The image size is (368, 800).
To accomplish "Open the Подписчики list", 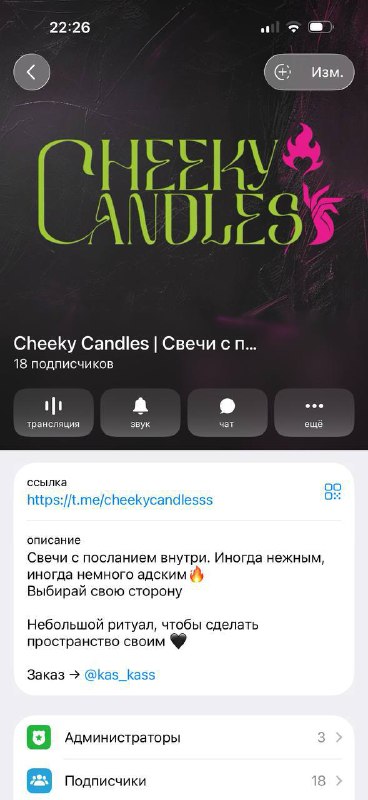I will (184, 781).
